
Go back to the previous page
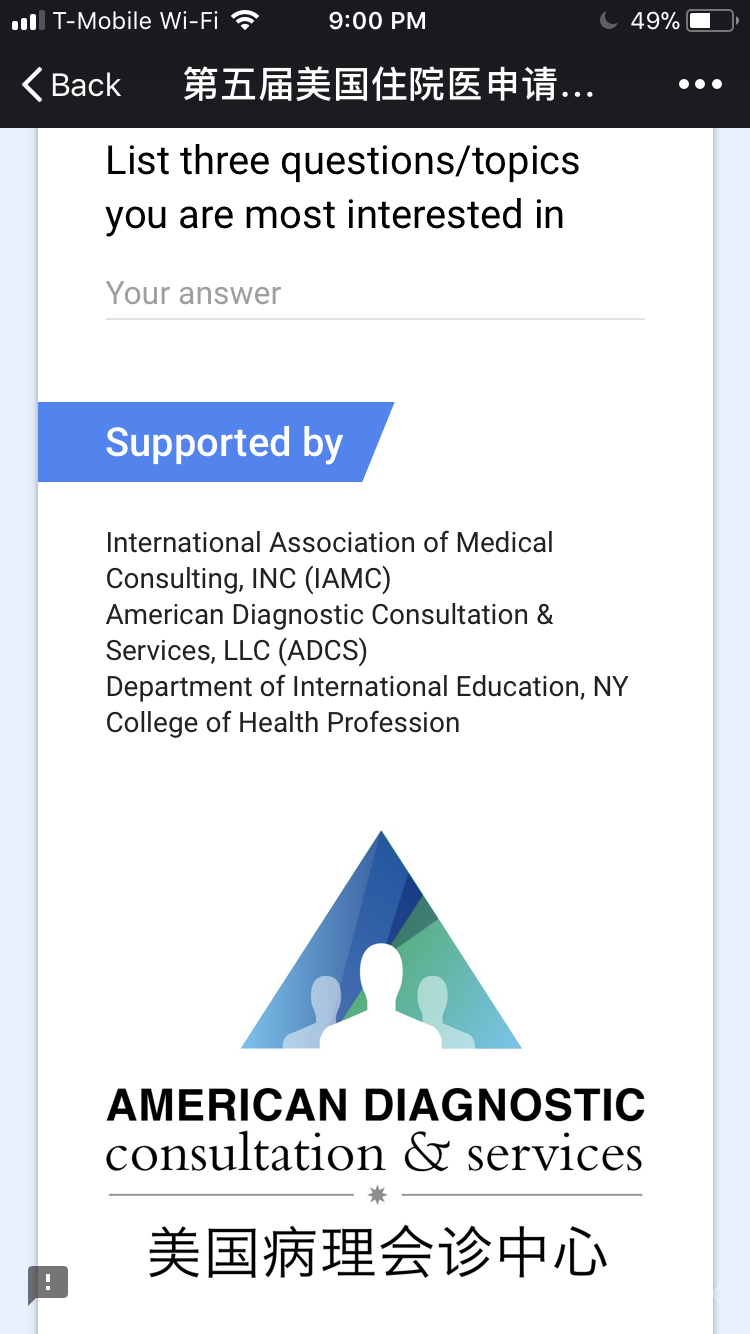pyautogui.click(x=70, y=85)
